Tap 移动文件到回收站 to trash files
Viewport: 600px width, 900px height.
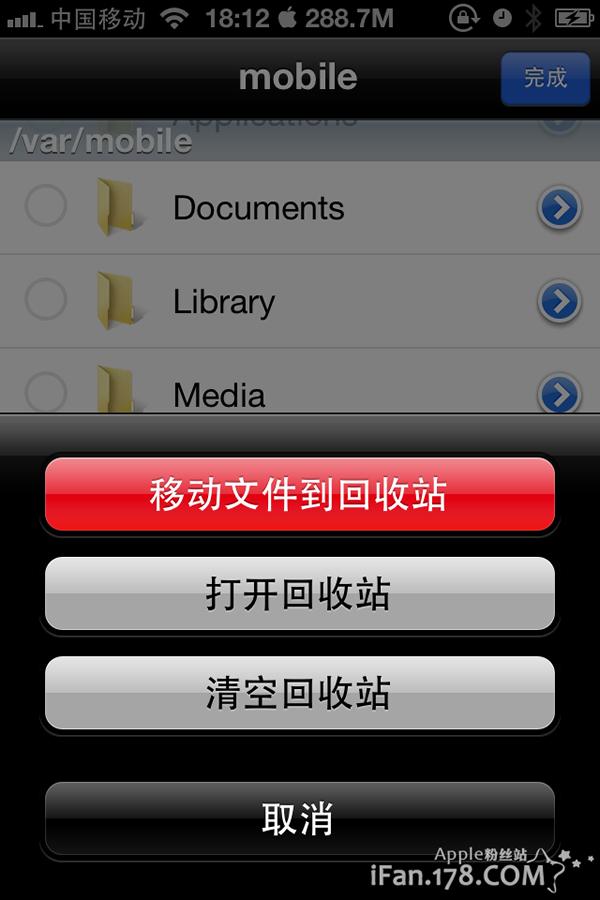[299, 494]
